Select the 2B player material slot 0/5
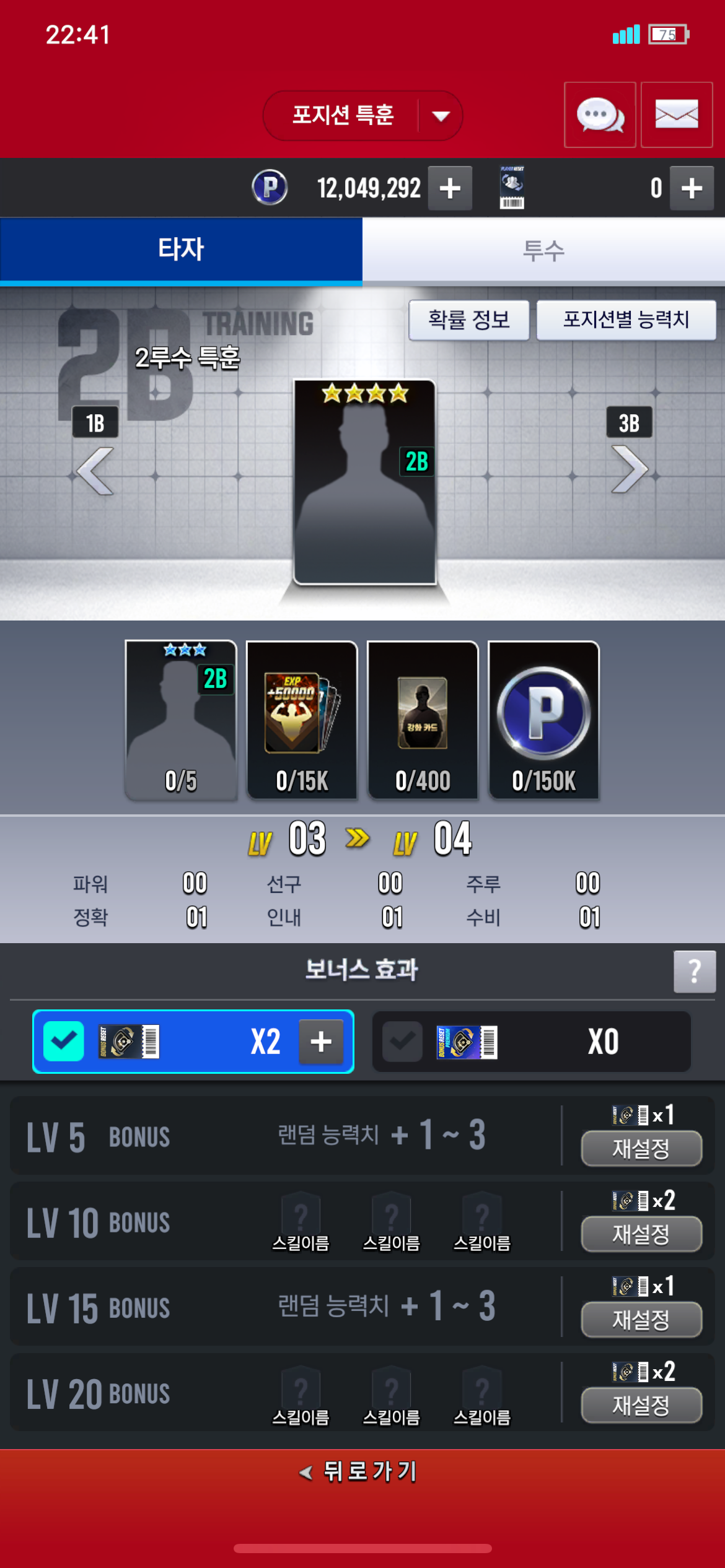This screenshot has width=725, height=1568. 181,720
